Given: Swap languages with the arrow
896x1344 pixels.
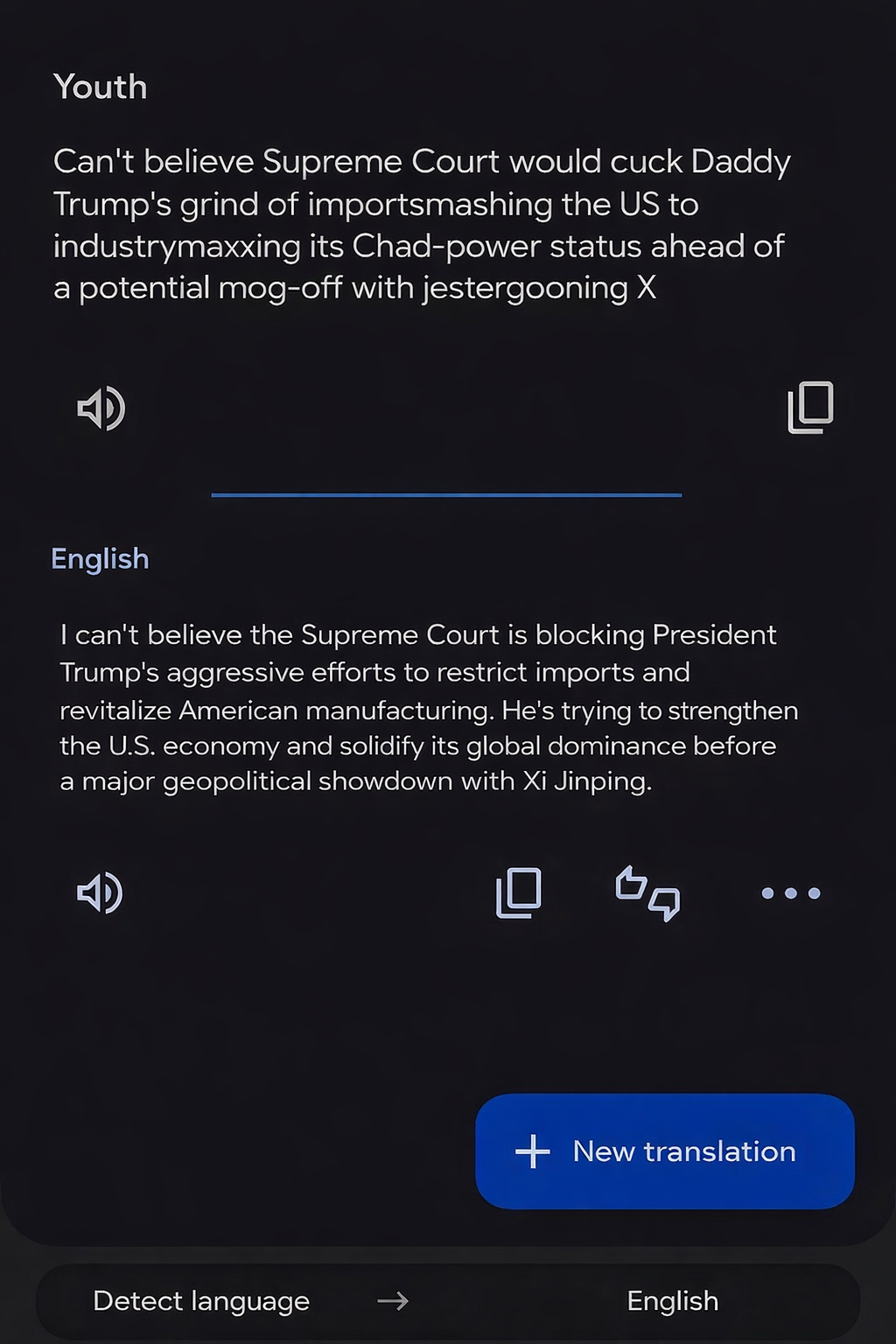Looking at the screenshot, I should (x=393, y=1301).
